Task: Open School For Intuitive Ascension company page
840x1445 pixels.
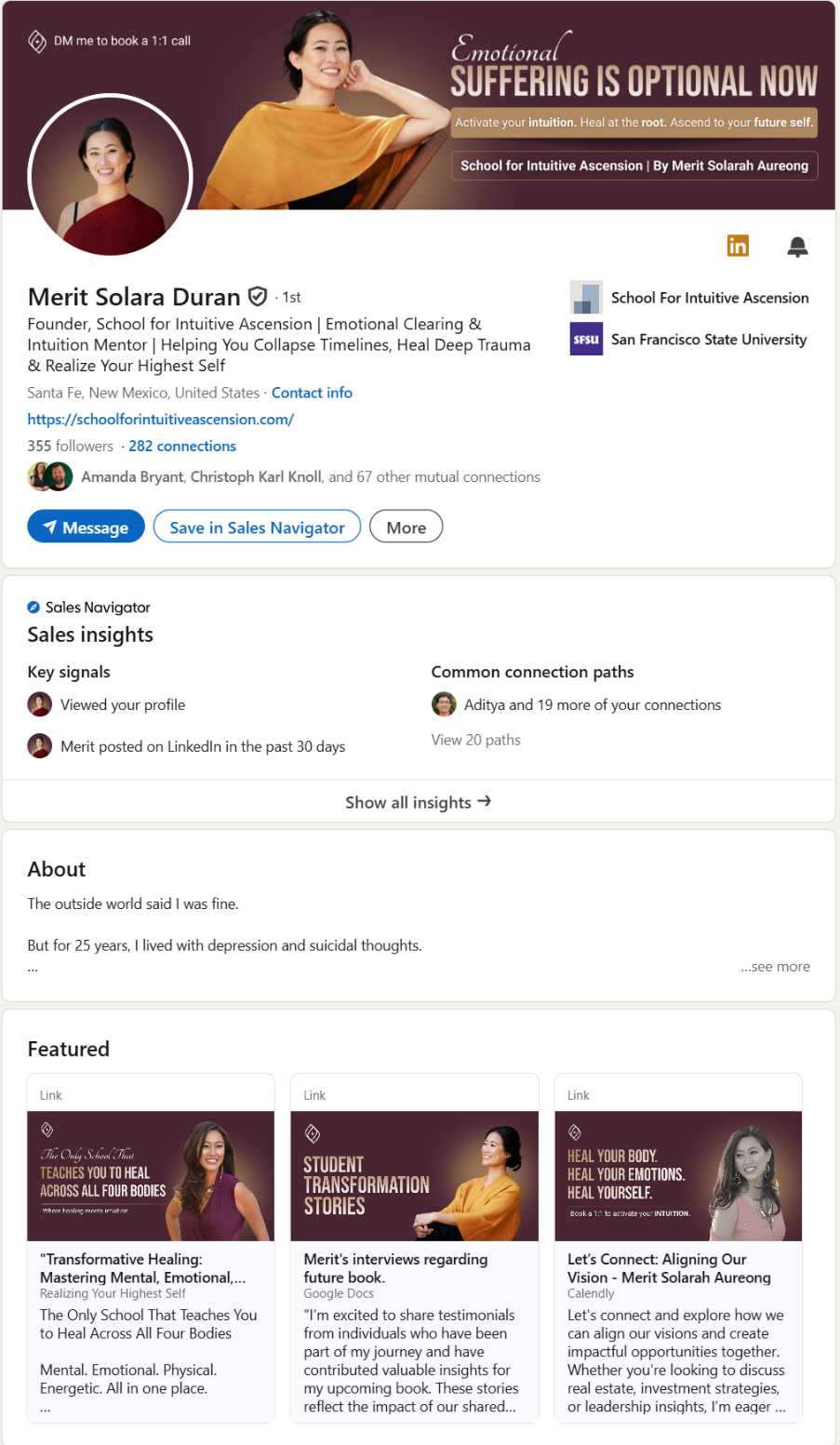Action: (x=689, y=298)
